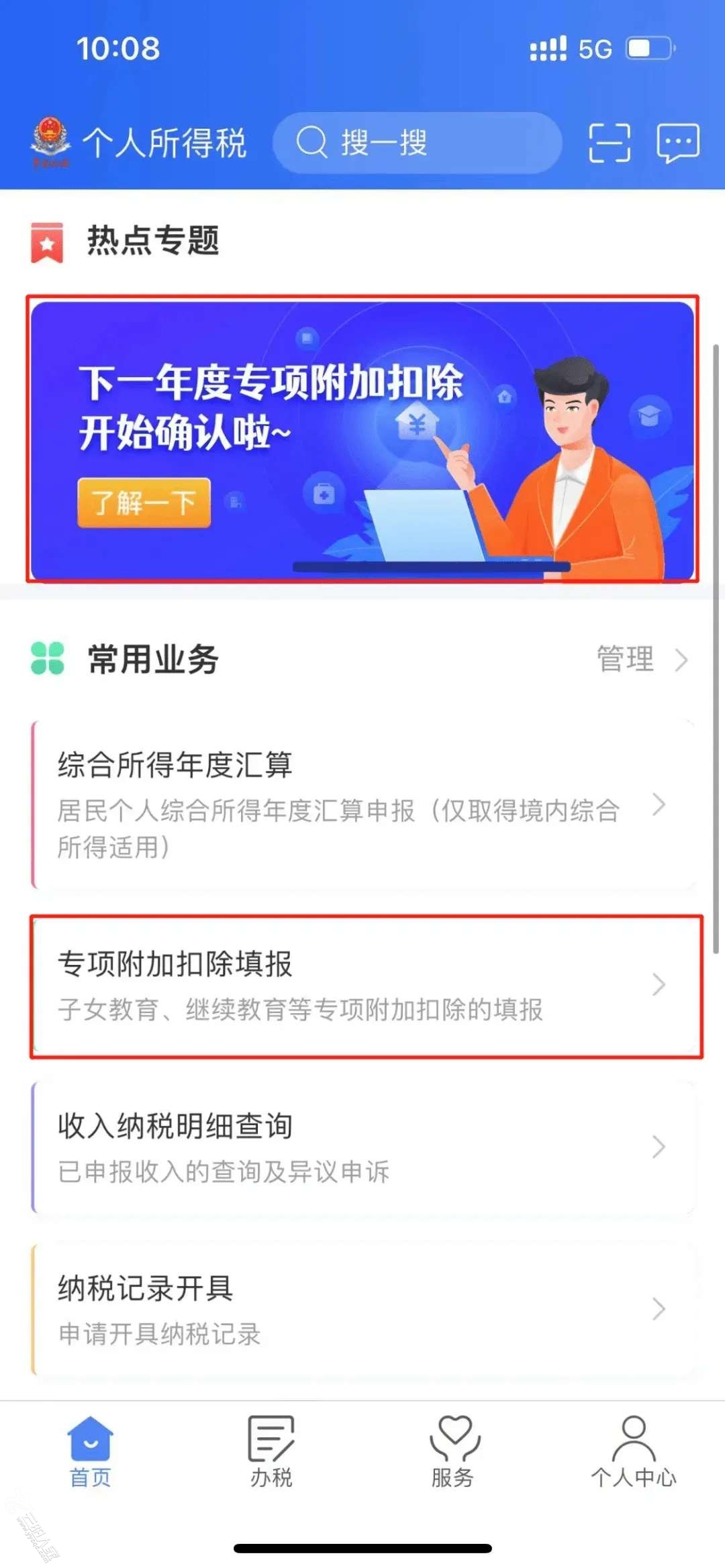Image resolution: width=725 pixels, height=1568 pixels.
Task: Tap the 搜一搜 search box
Action: [x=416, y=143]
